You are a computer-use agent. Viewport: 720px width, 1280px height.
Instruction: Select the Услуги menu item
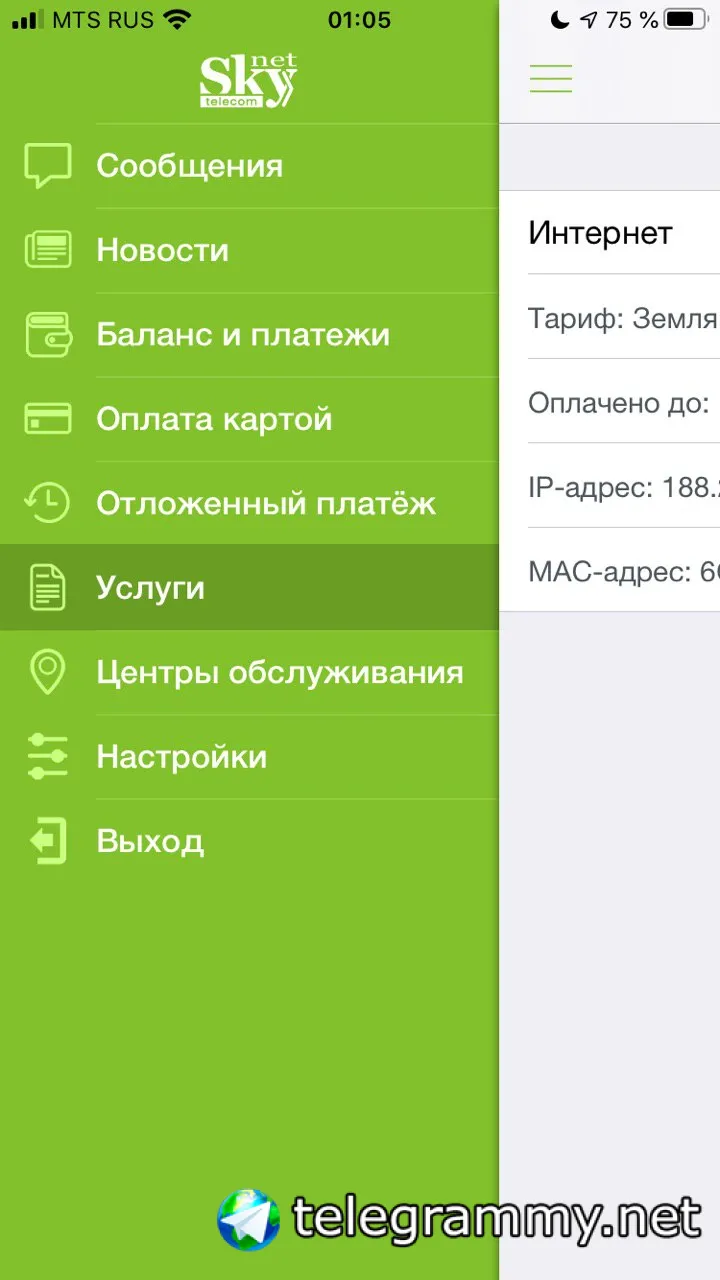249,588
